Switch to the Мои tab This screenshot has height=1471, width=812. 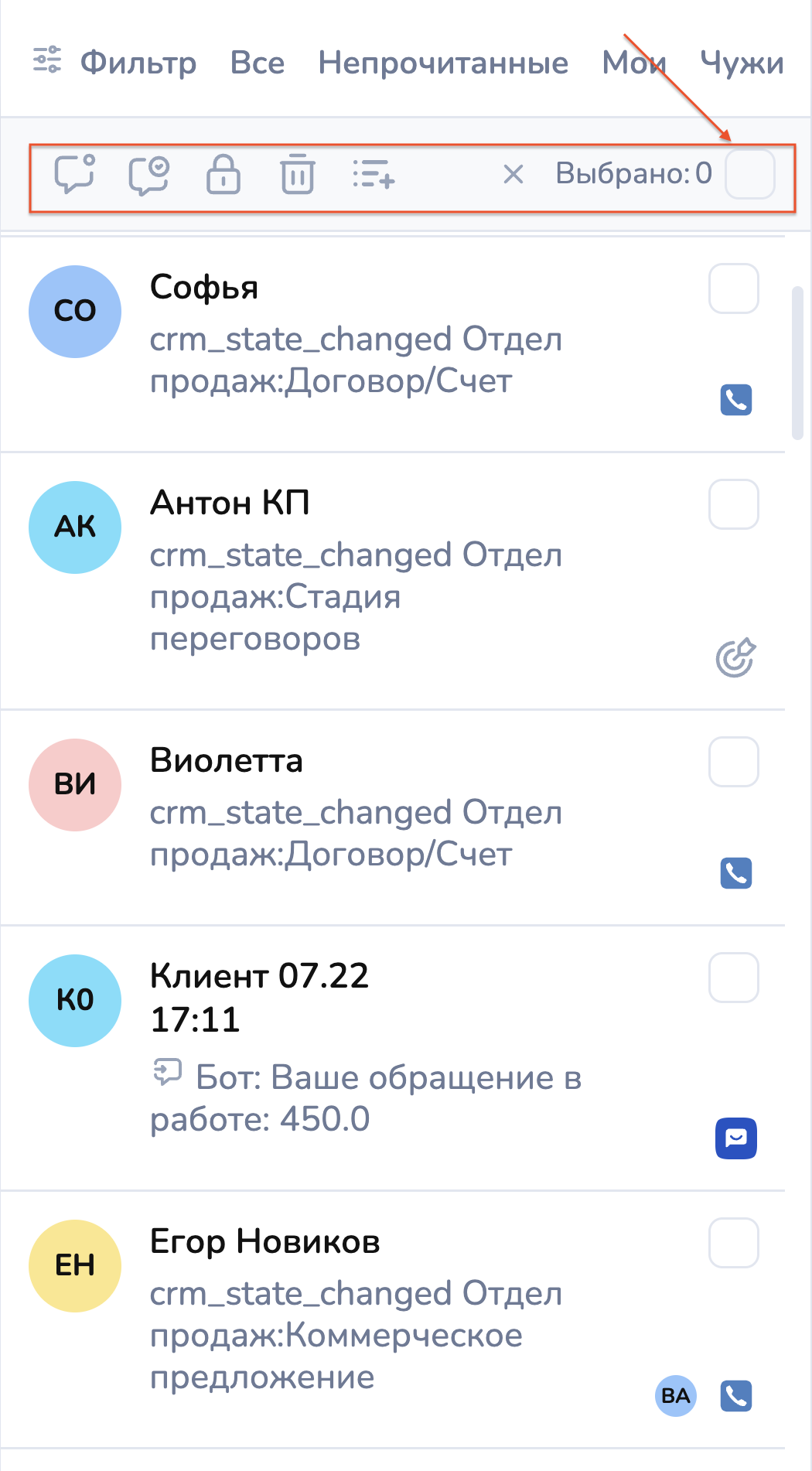(633, 62)
